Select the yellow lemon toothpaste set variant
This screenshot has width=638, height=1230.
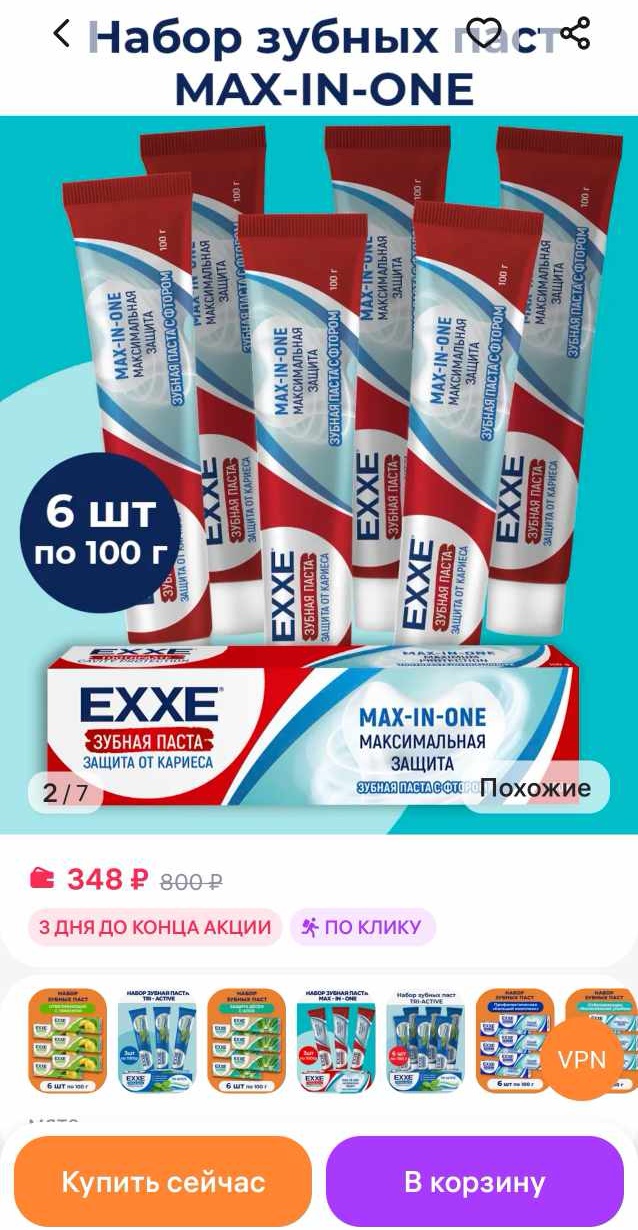[67, 1040]
